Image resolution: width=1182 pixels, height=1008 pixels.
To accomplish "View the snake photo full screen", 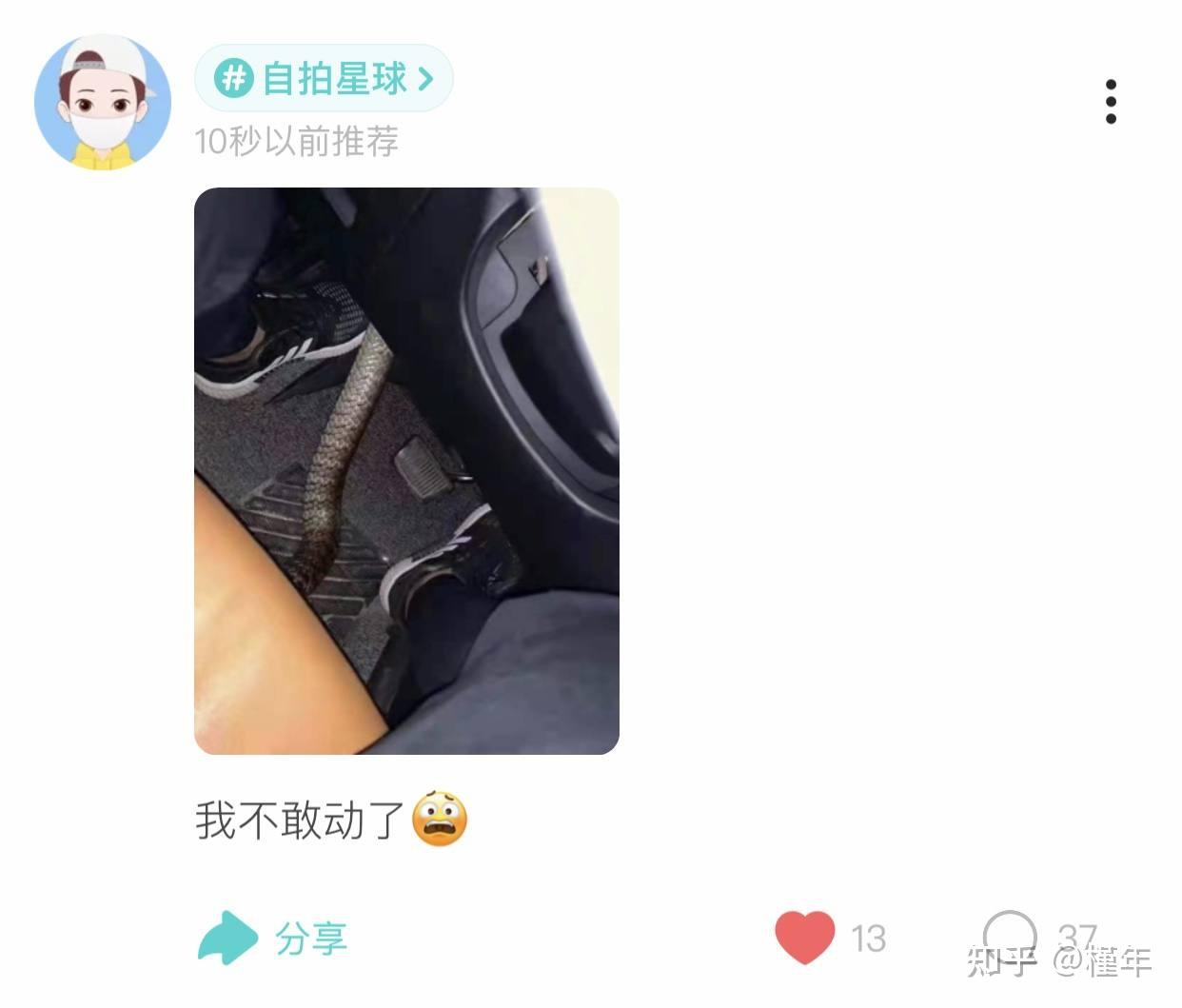I will [406, 470].
